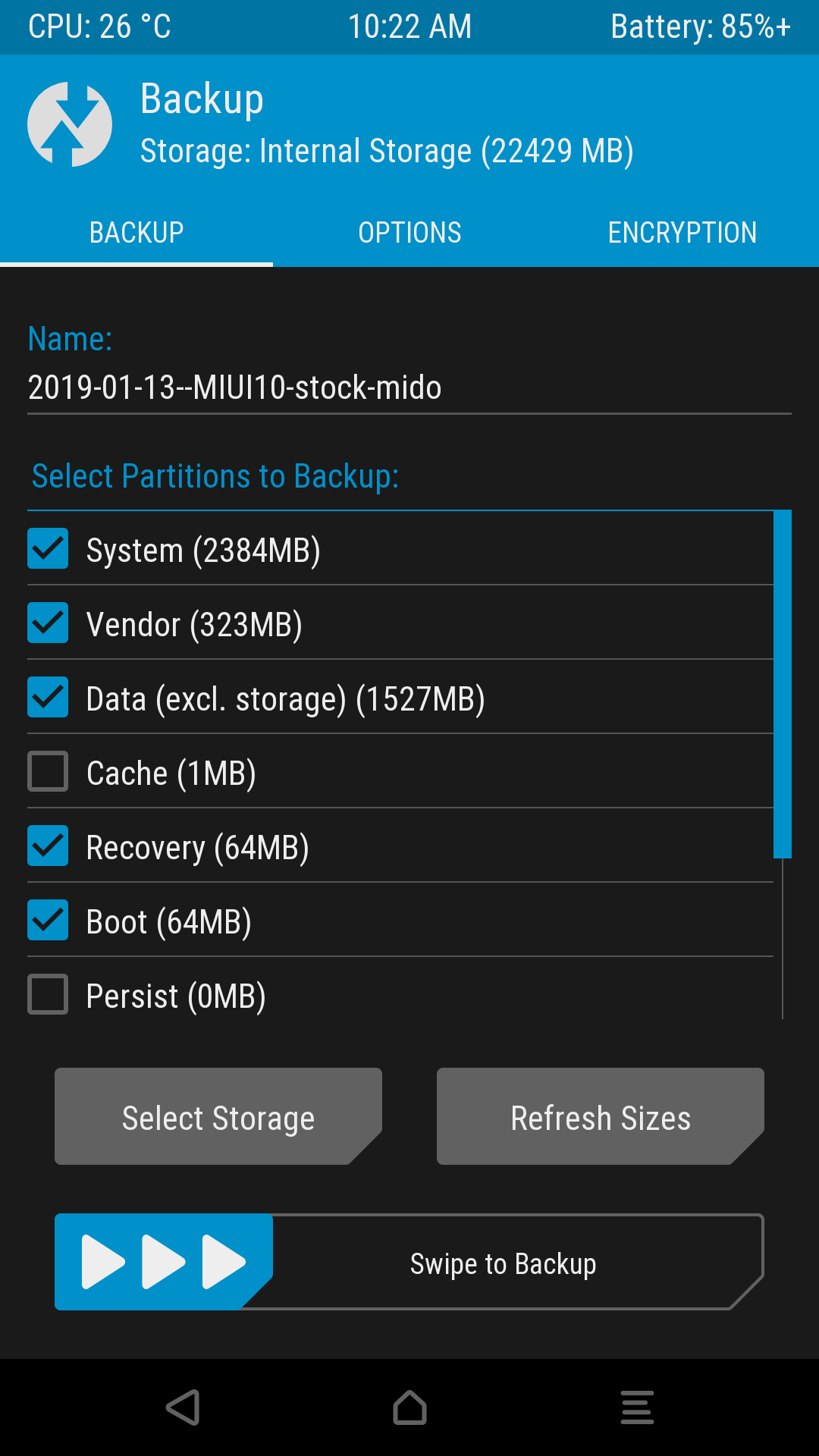Go back using the navigation back arrow
Image resolution: width=819 pixels, height=1456 pixels.
point(183,1407)
